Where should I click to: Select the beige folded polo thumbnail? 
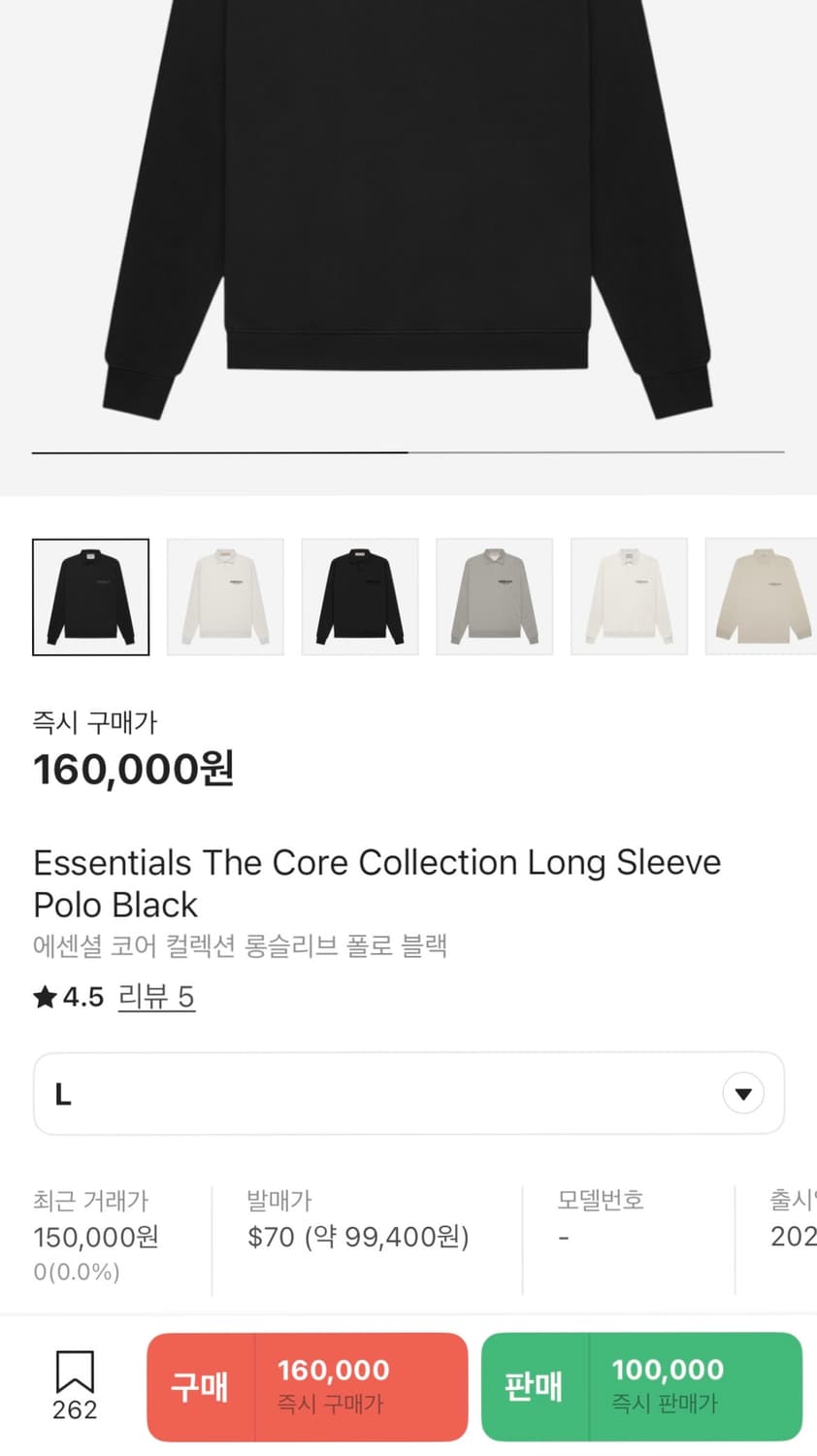[762, 595]
